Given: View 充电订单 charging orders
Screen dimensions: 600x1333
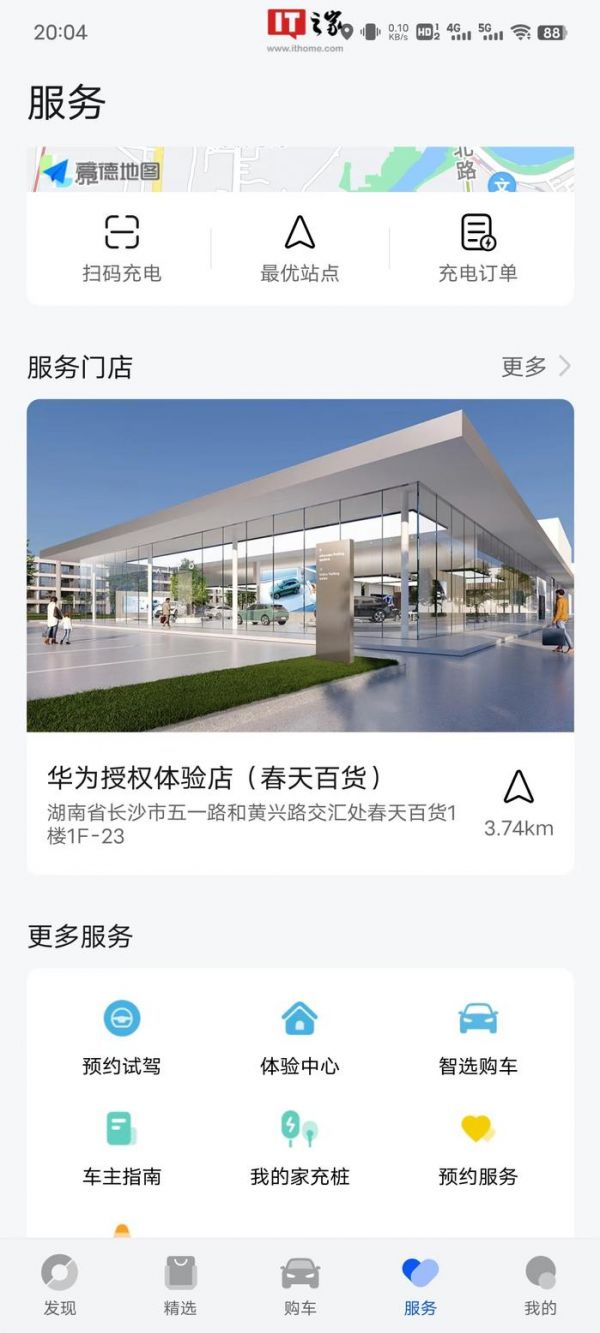Looking at the screenshot, I should tap(478, 248).
